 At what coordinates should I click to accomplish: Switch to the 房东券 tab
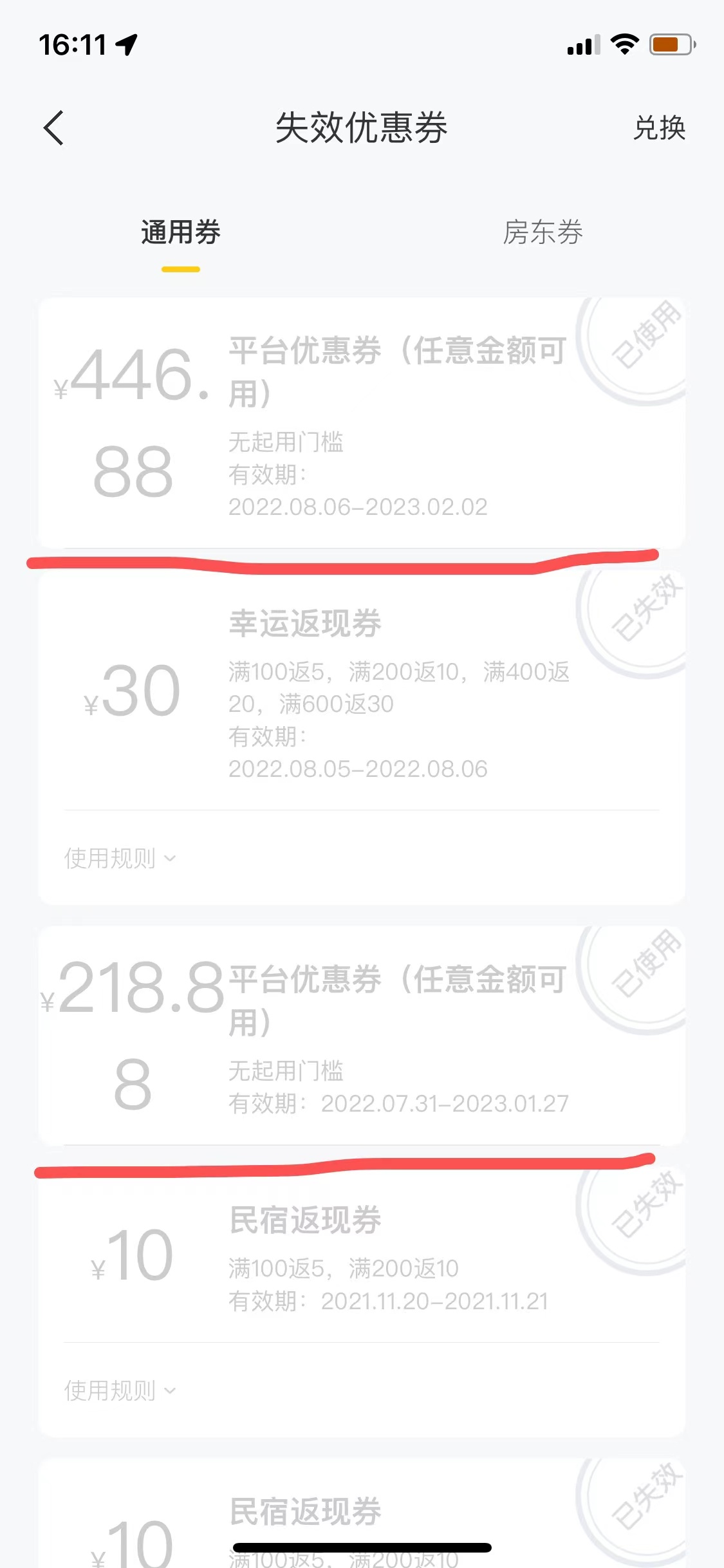544,234
